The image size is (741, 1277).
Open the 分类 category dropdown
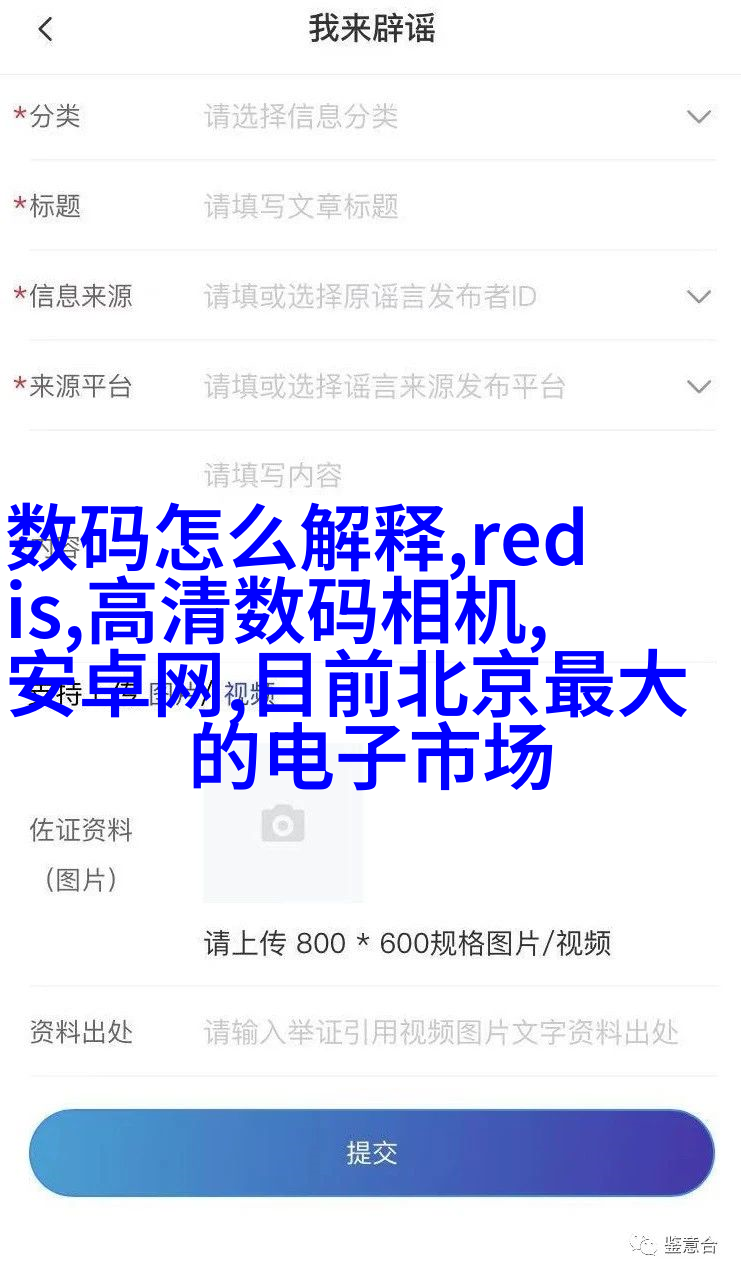click(x=698, y=117)
